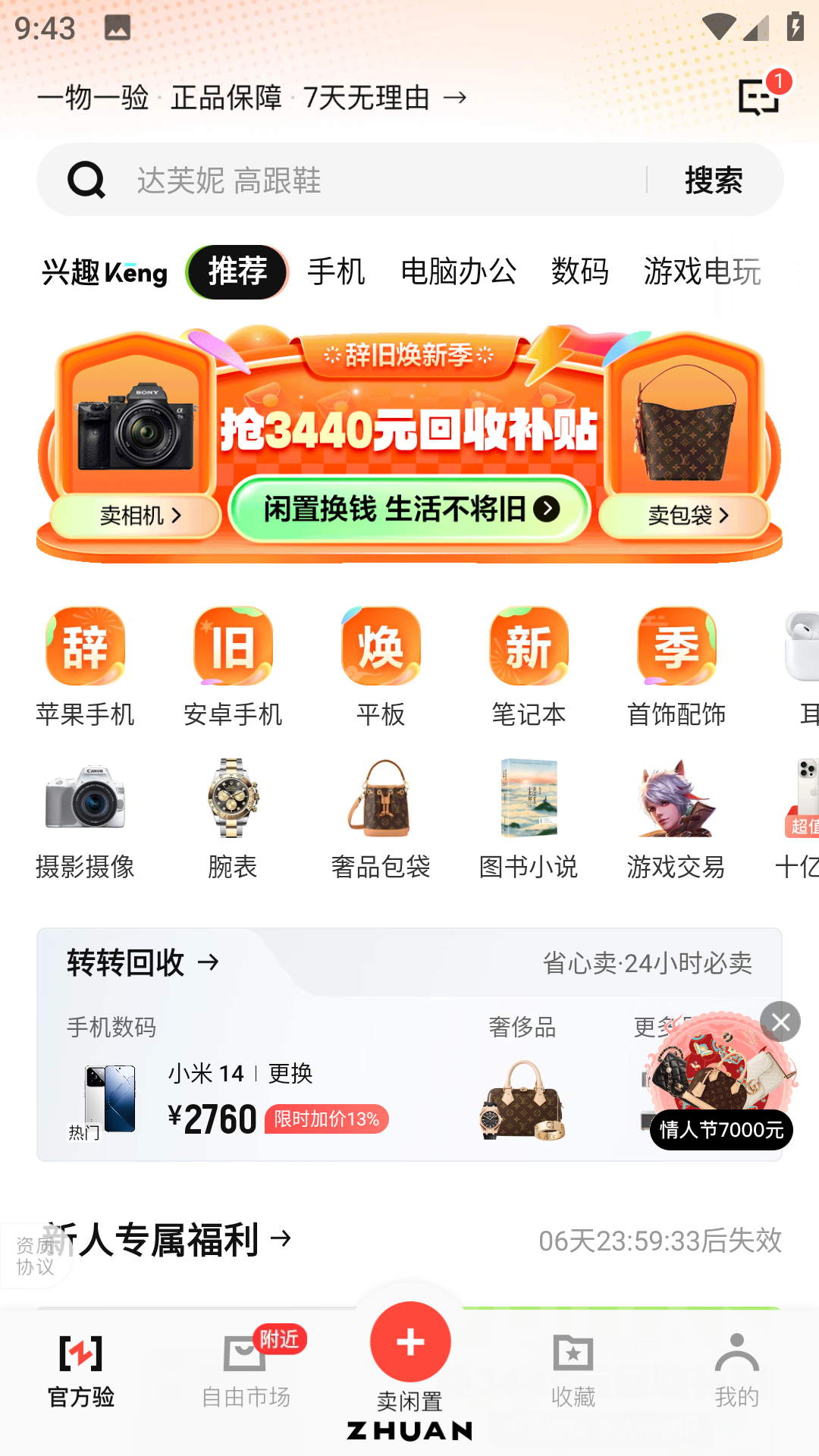Open the 数码 category tab

pos(579,271)
